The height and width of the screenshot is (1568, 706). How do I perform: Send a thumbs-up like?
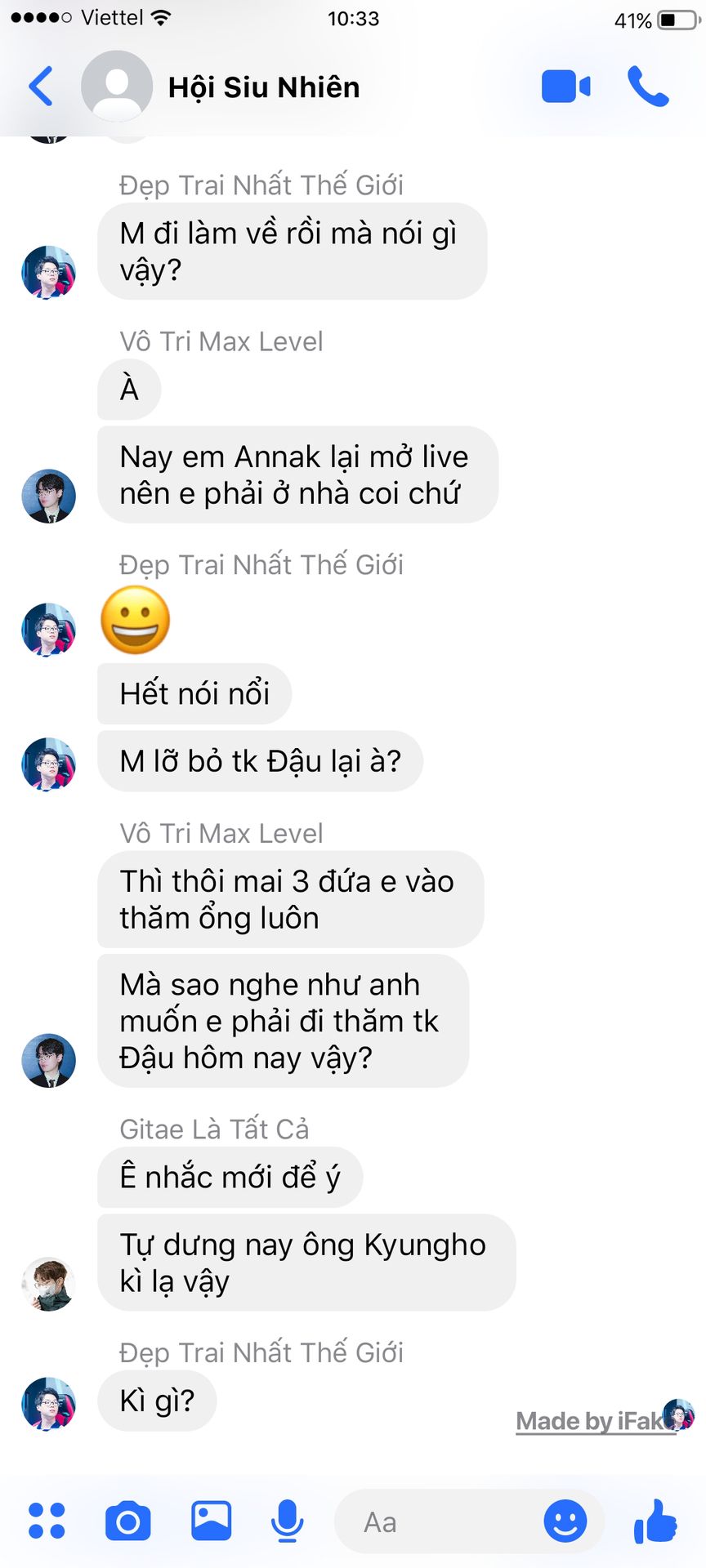tap(655, 1521)
